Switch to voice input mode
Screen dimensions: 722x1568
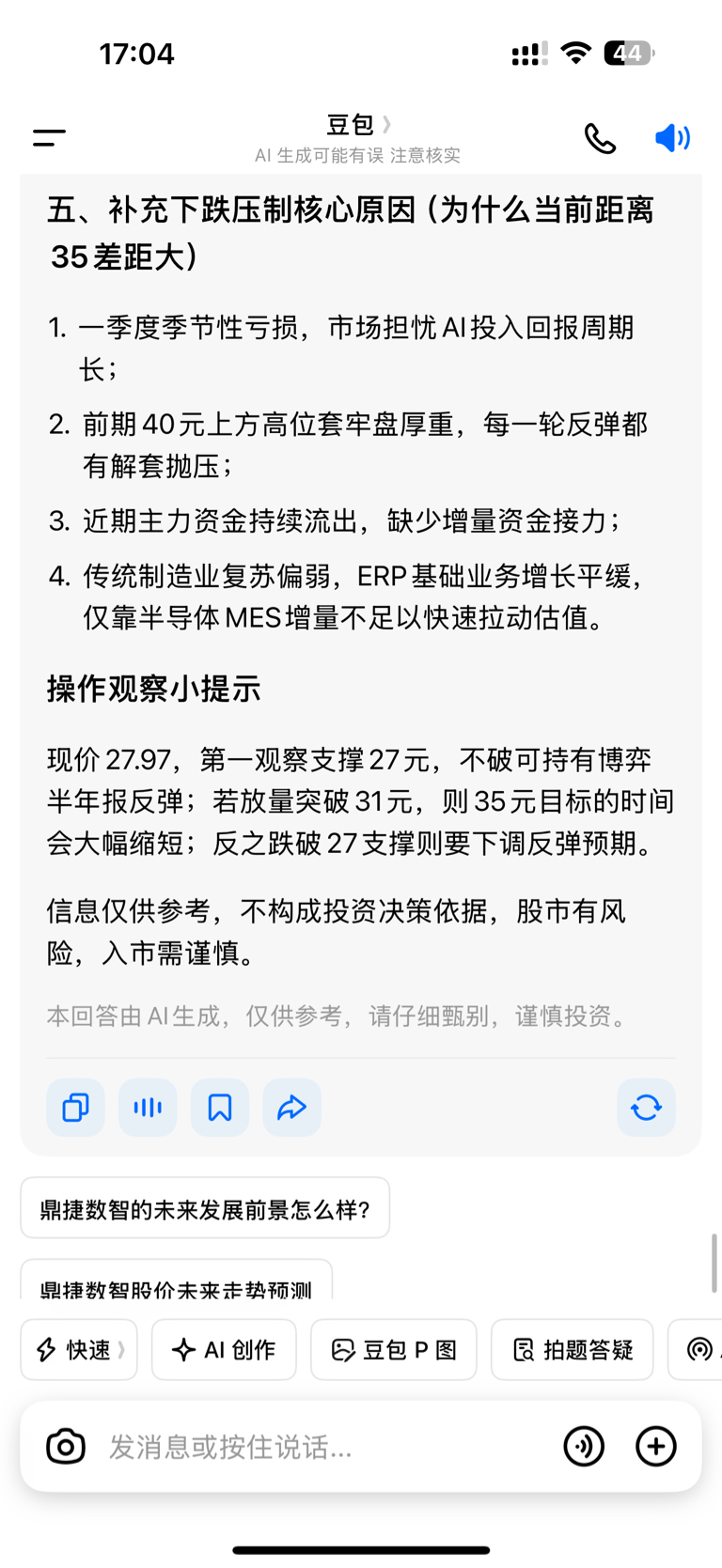(x=584, y=1446)
